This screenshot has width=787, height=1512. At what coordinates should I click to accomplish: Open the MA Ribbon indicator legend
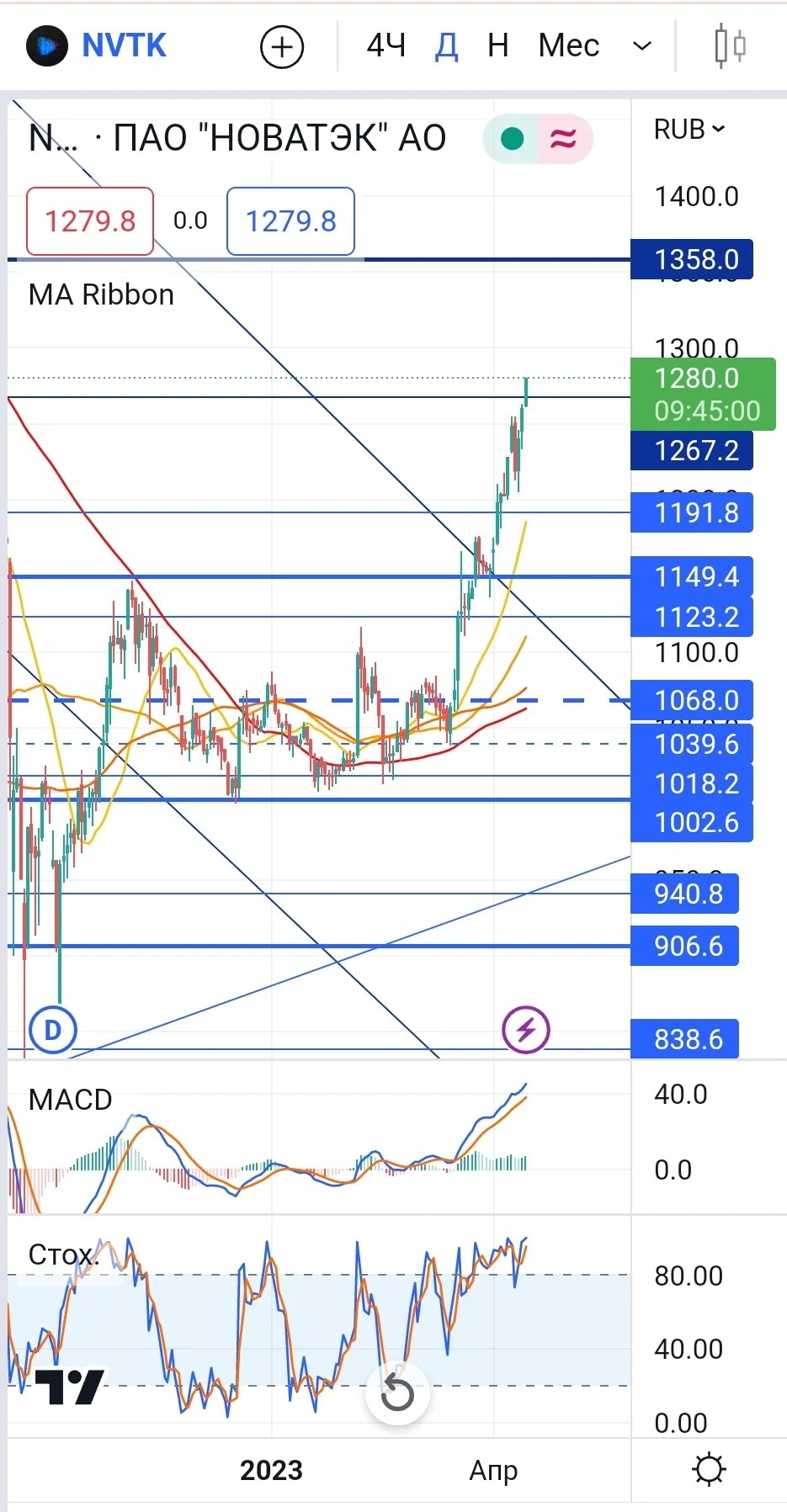pos(101,294)
